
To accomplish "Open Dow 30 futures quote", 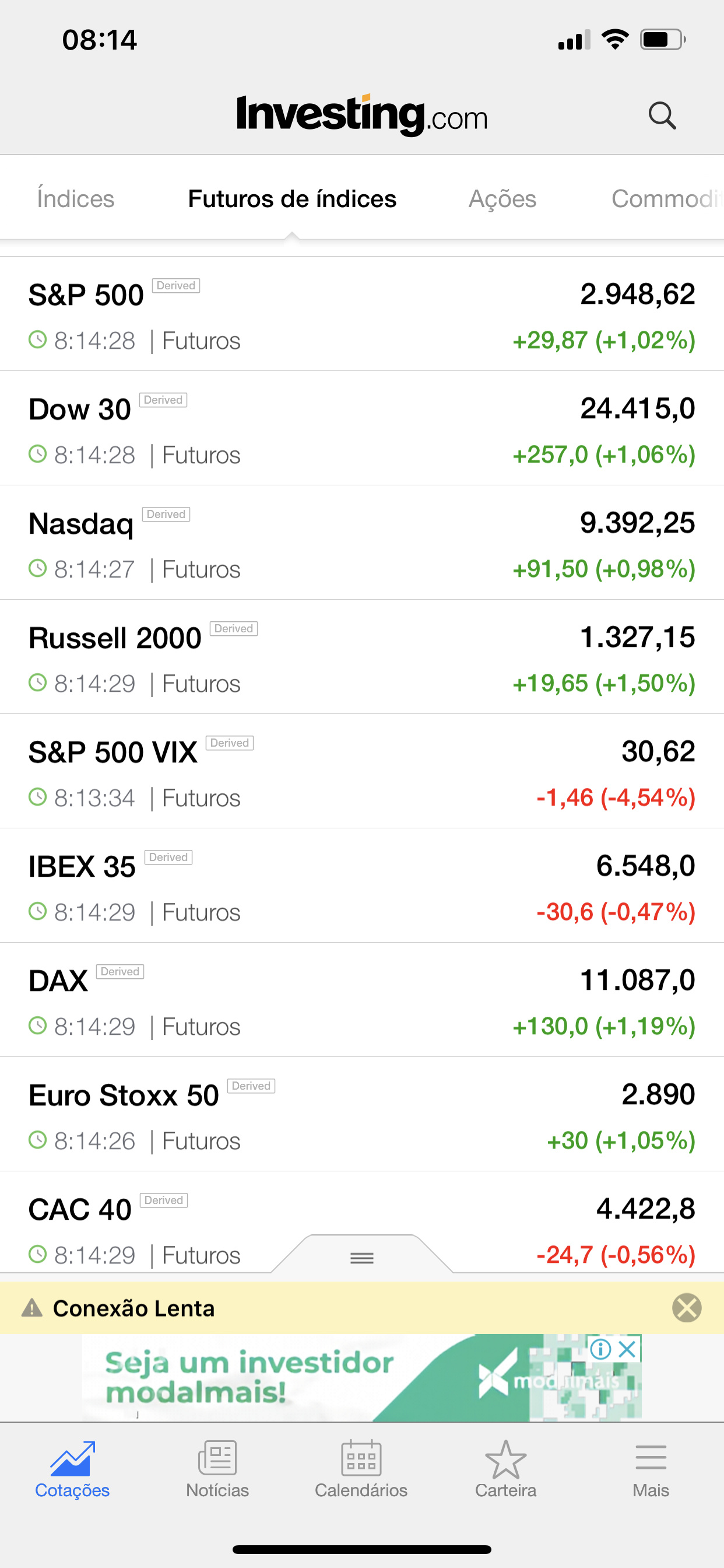I will point(362,429).
